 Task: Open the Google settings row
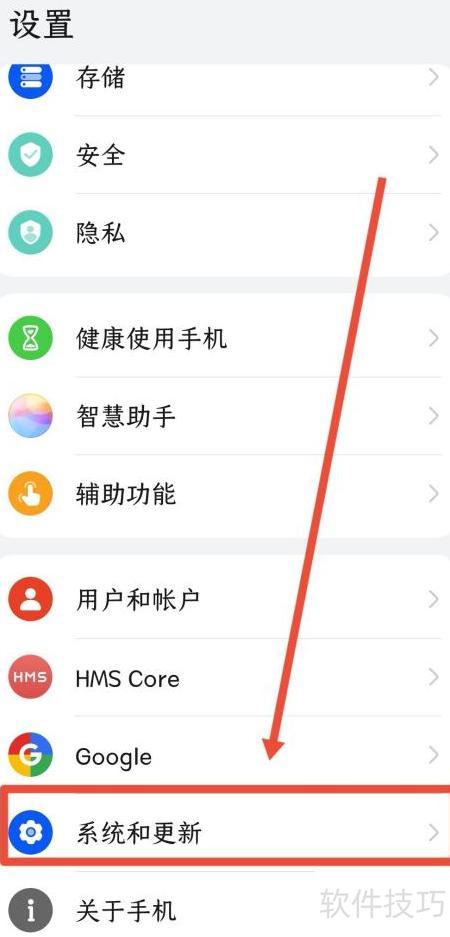[225, 755]
